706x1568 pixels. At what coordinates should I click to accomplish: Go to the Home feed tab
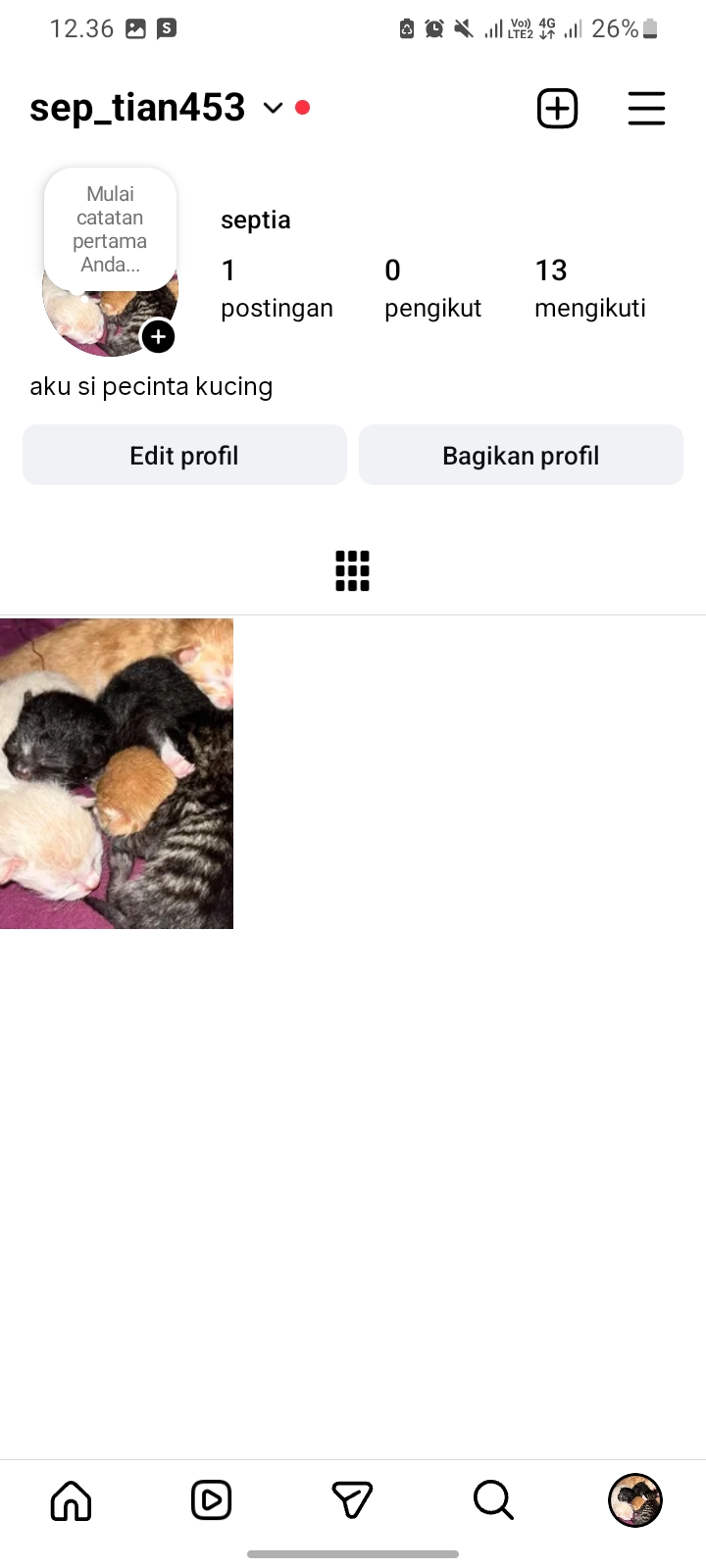pyautogui.click(x=71, y=1500)
